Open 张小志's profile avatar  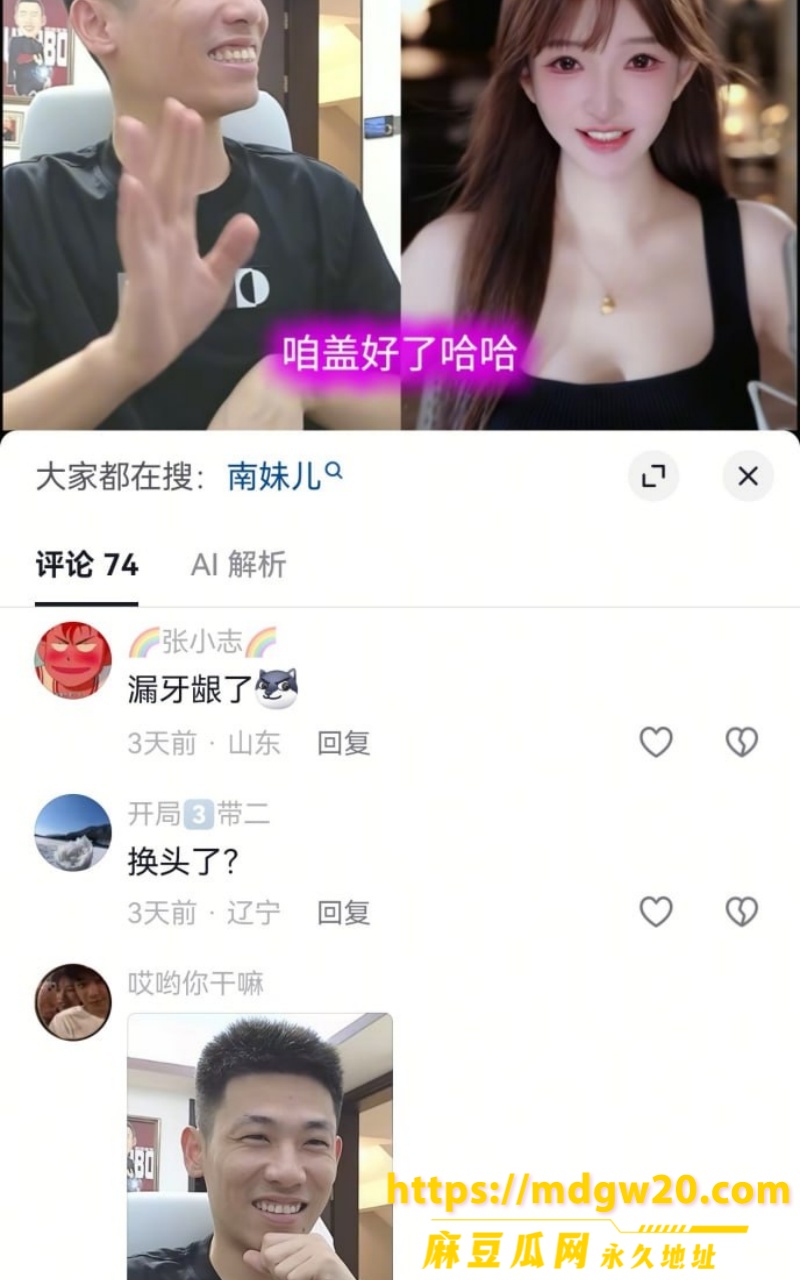click(73, 660)
